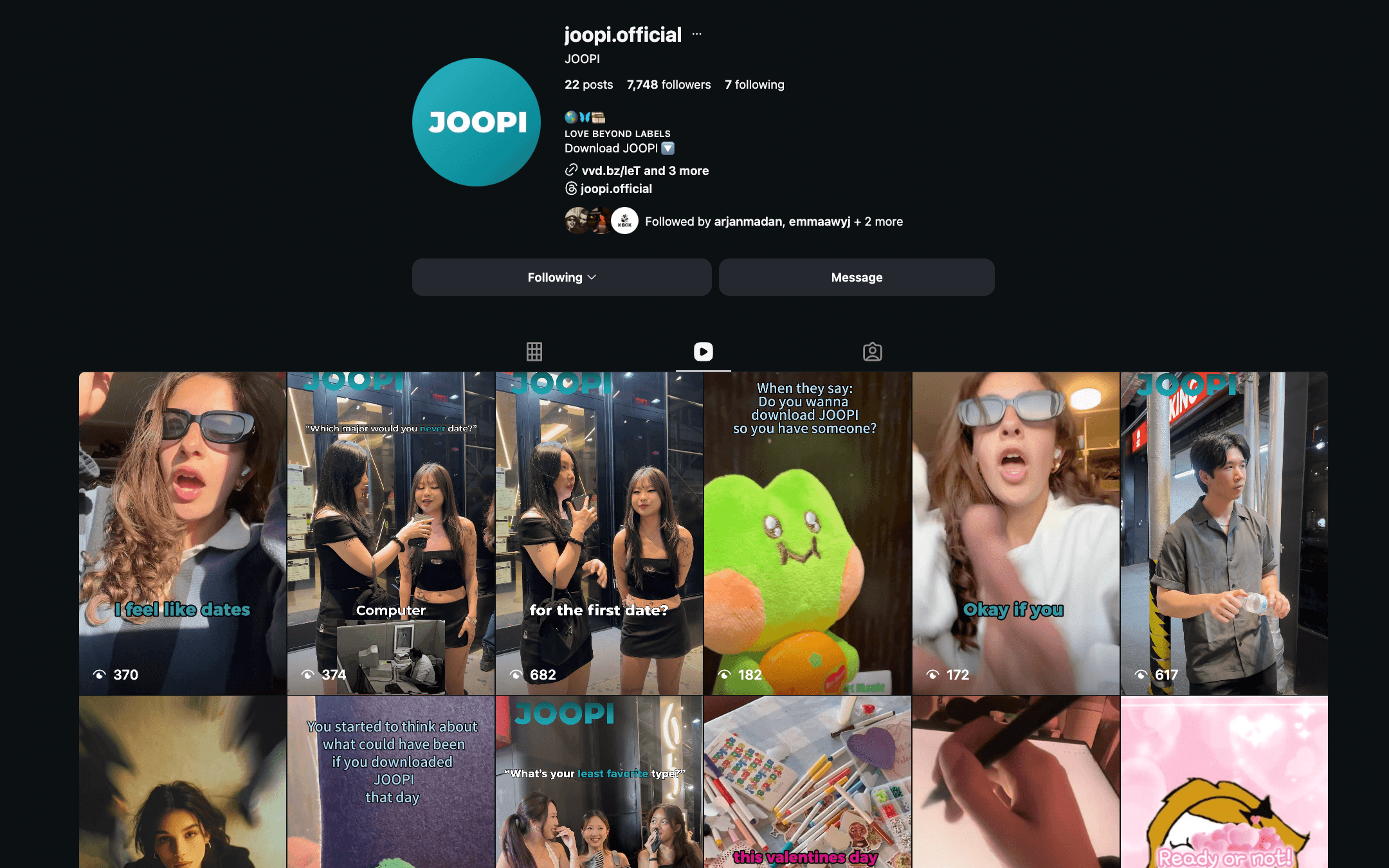Expand the Following dropdown button
Screen dimensions: 1389x868
tap(561, 277)
